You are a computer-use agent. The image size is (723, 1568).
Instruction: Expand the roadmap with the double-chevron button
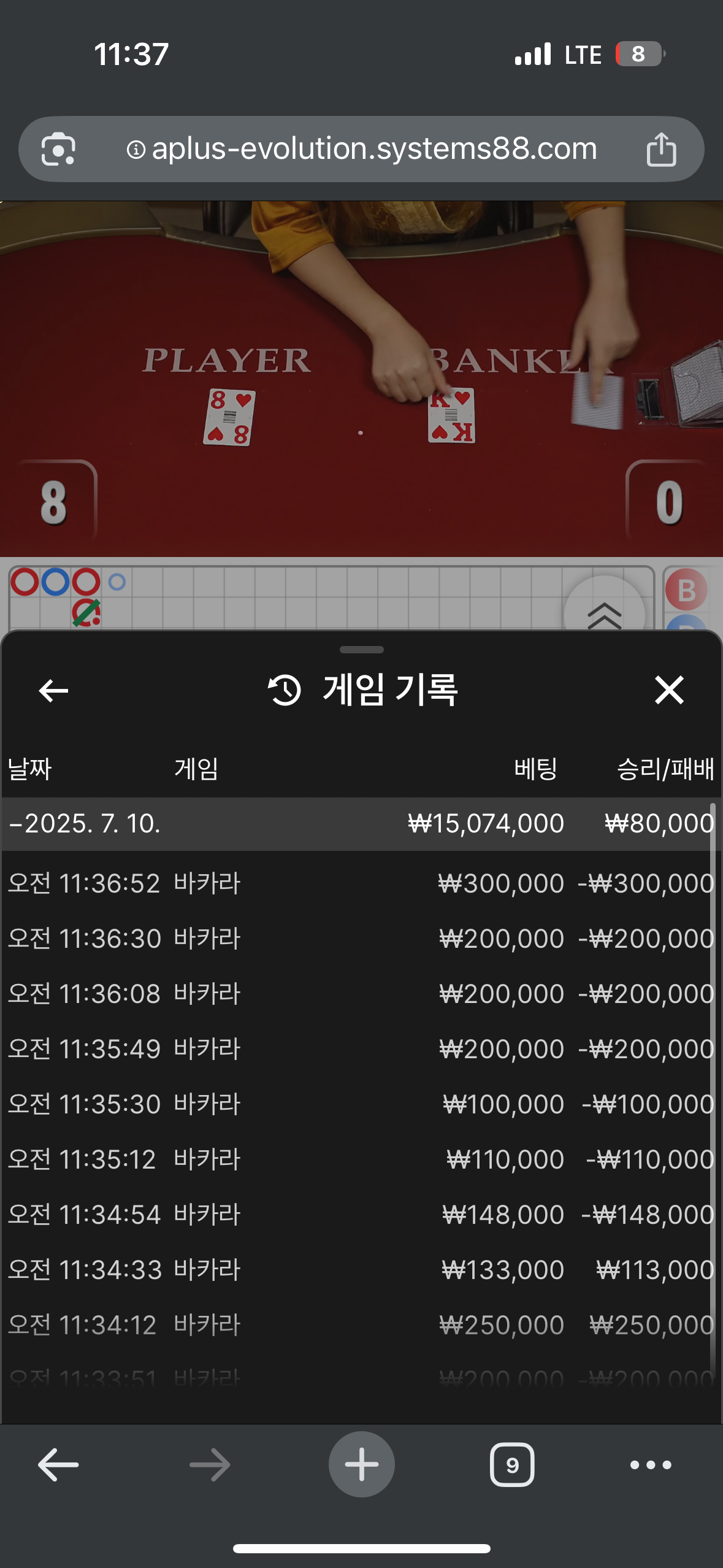click(x=604, y=613)
